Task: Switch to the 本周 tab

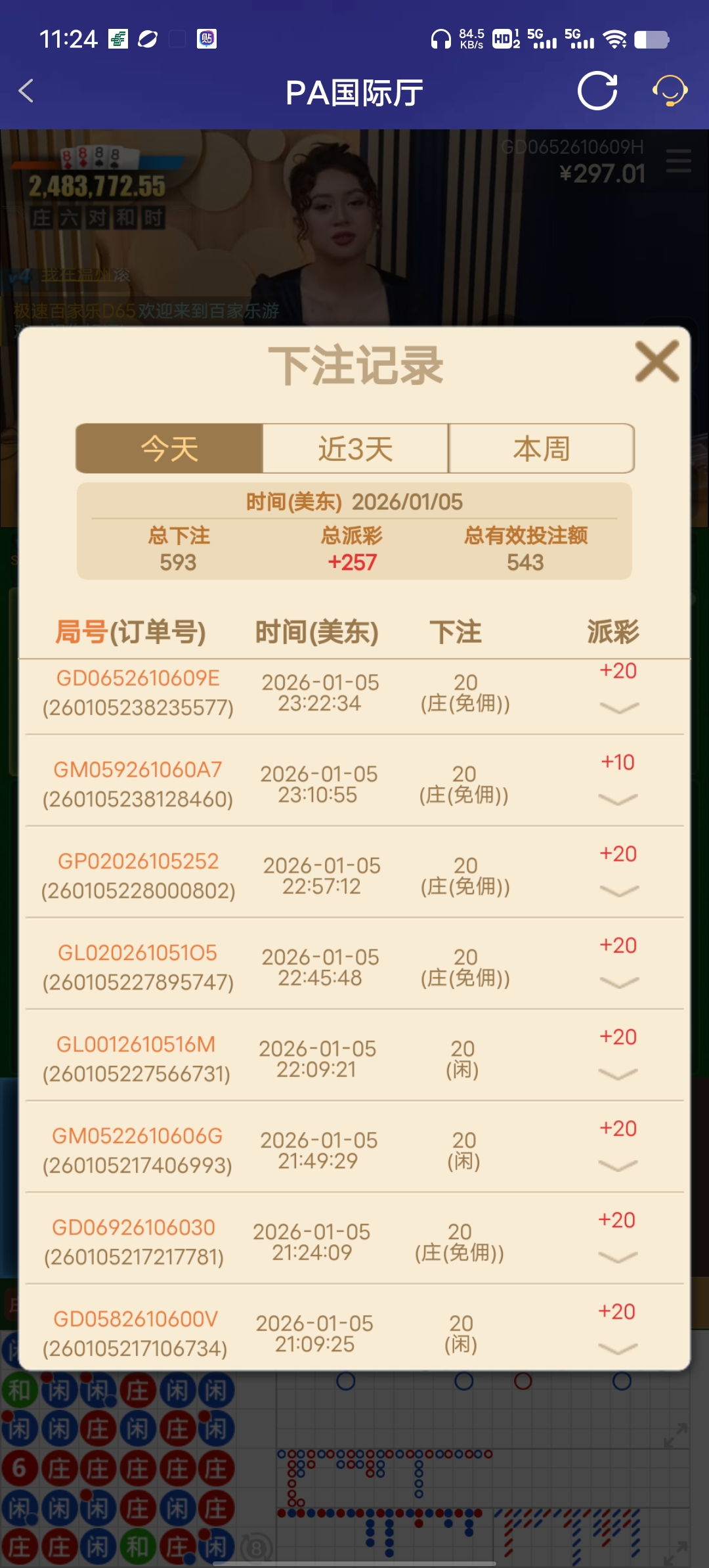Action: (x=540, y=448)
